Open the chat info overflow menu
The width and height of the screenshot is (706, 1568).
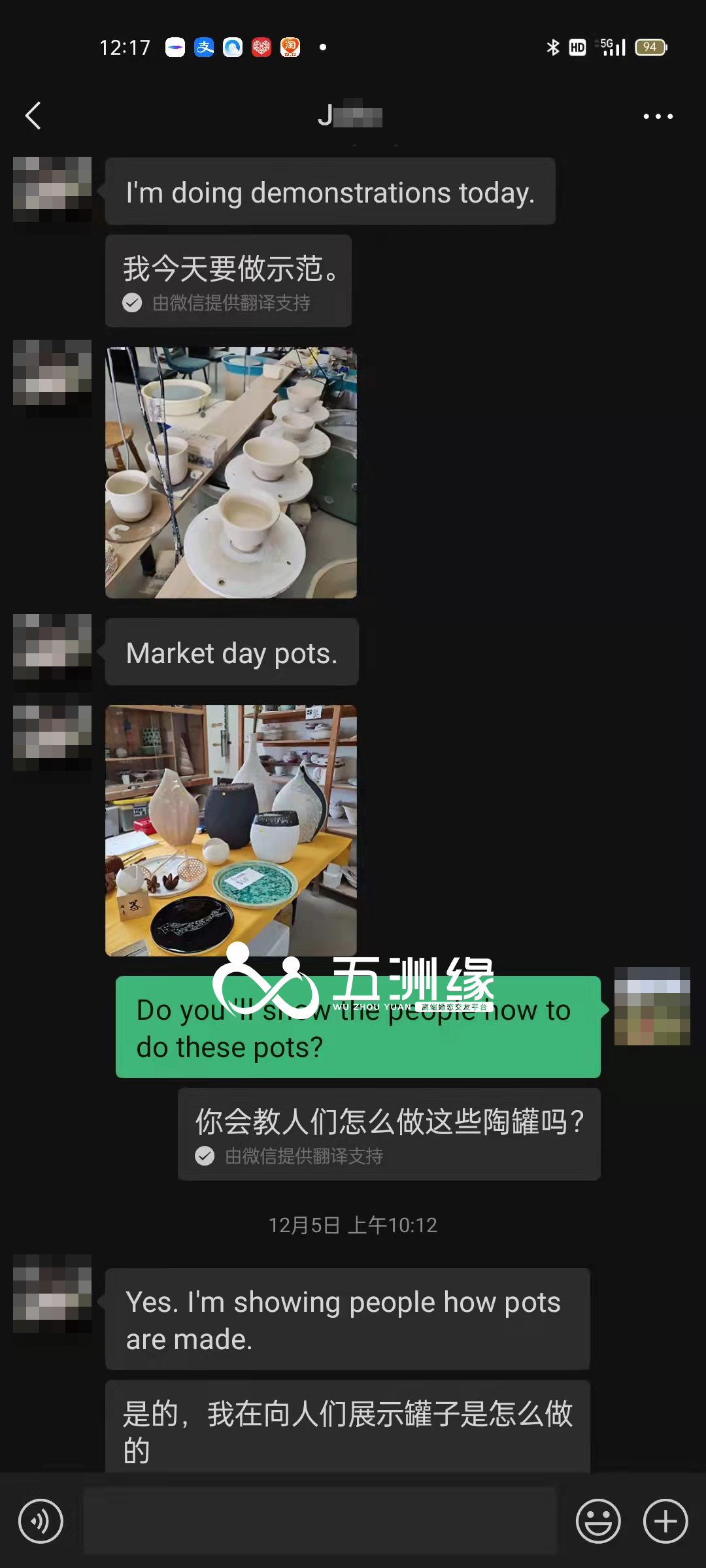pos(658,116)
